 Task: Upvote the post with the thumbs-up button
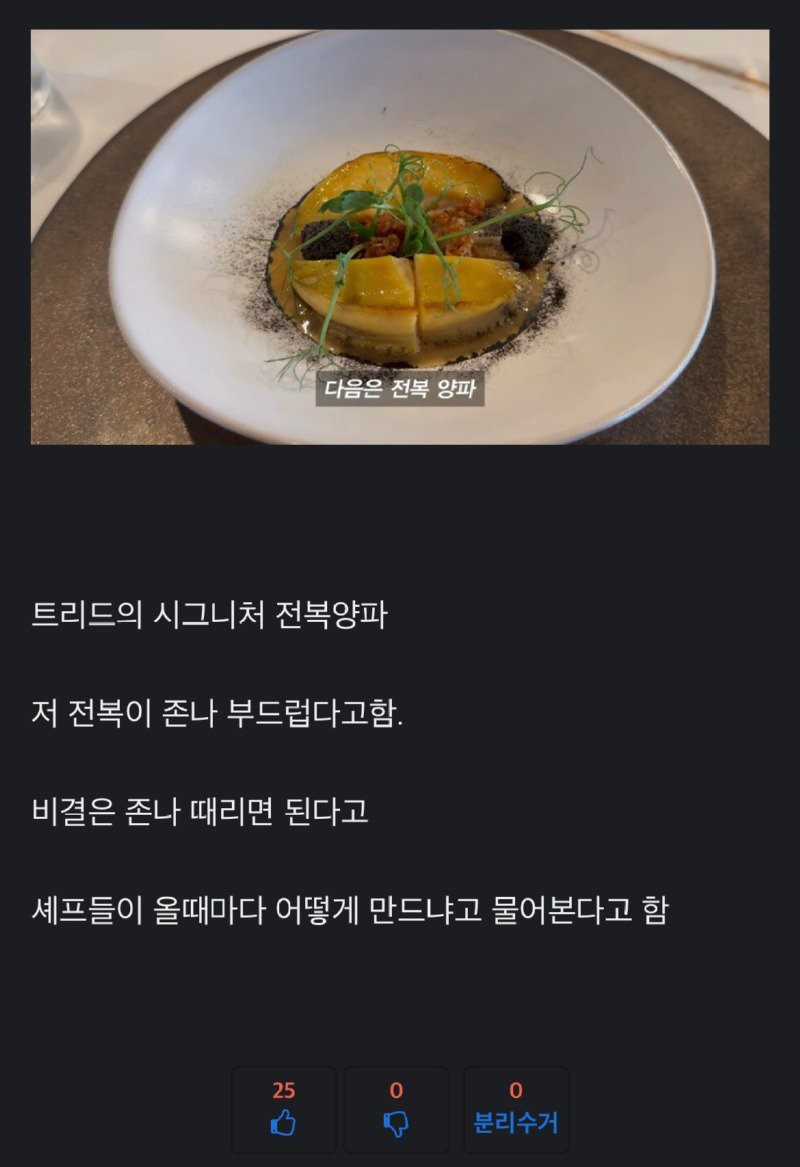coord(283,1110)
